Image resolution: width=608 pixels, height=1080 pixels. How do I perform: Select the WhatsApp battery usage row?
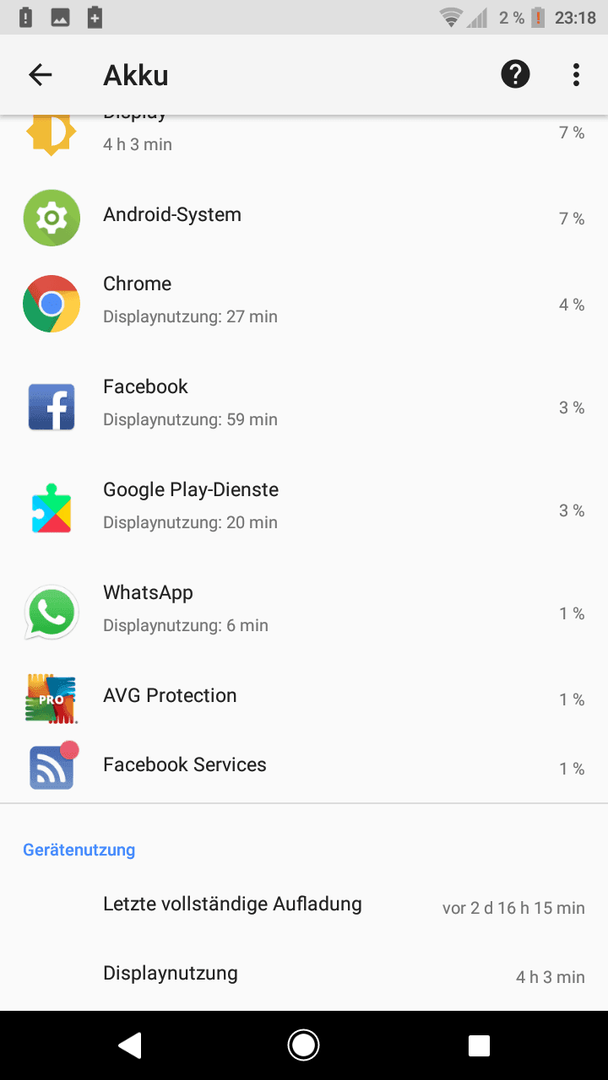[304, 612]
